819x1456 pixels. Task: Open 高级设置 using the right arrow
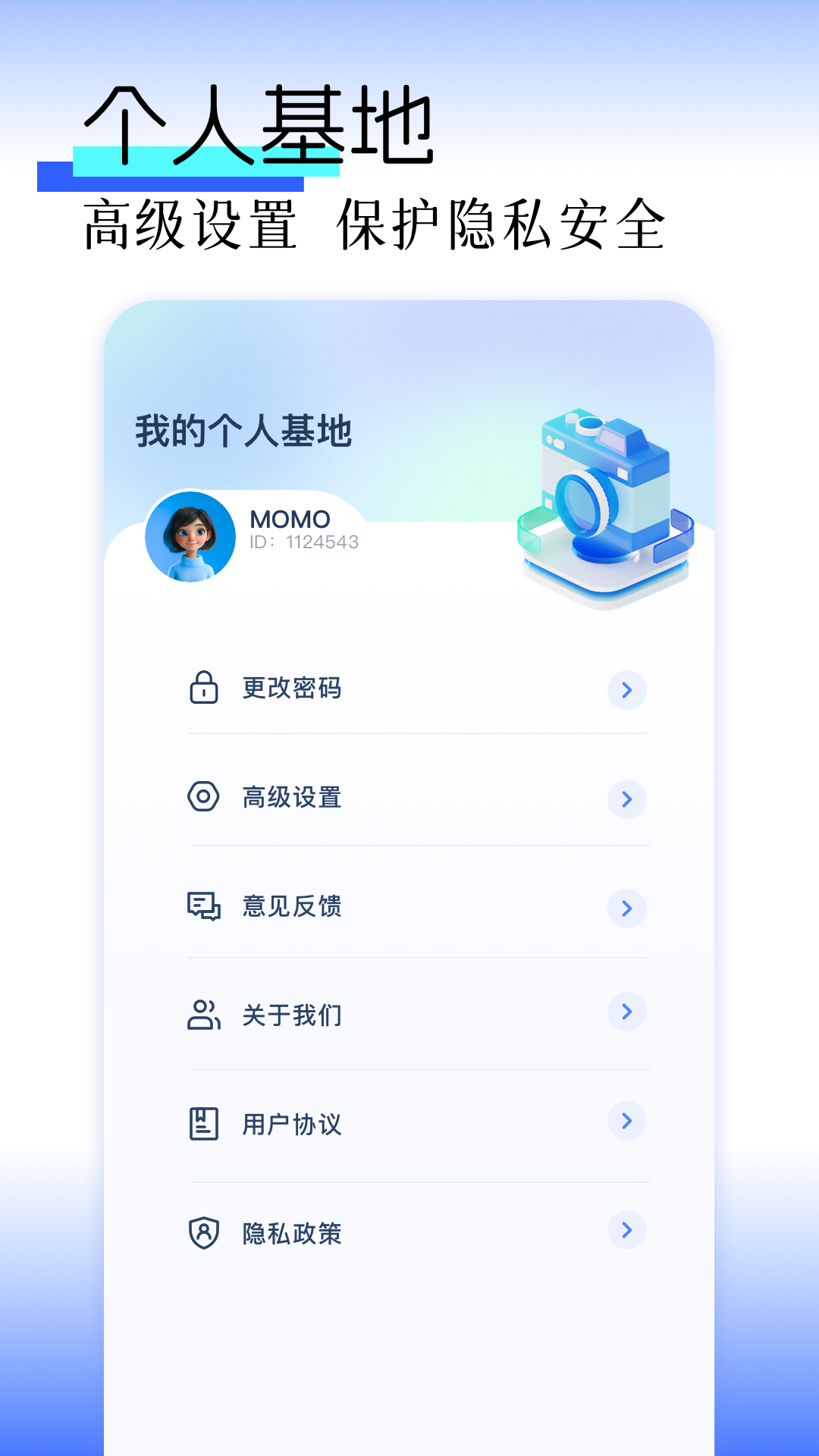coord(626,799)
